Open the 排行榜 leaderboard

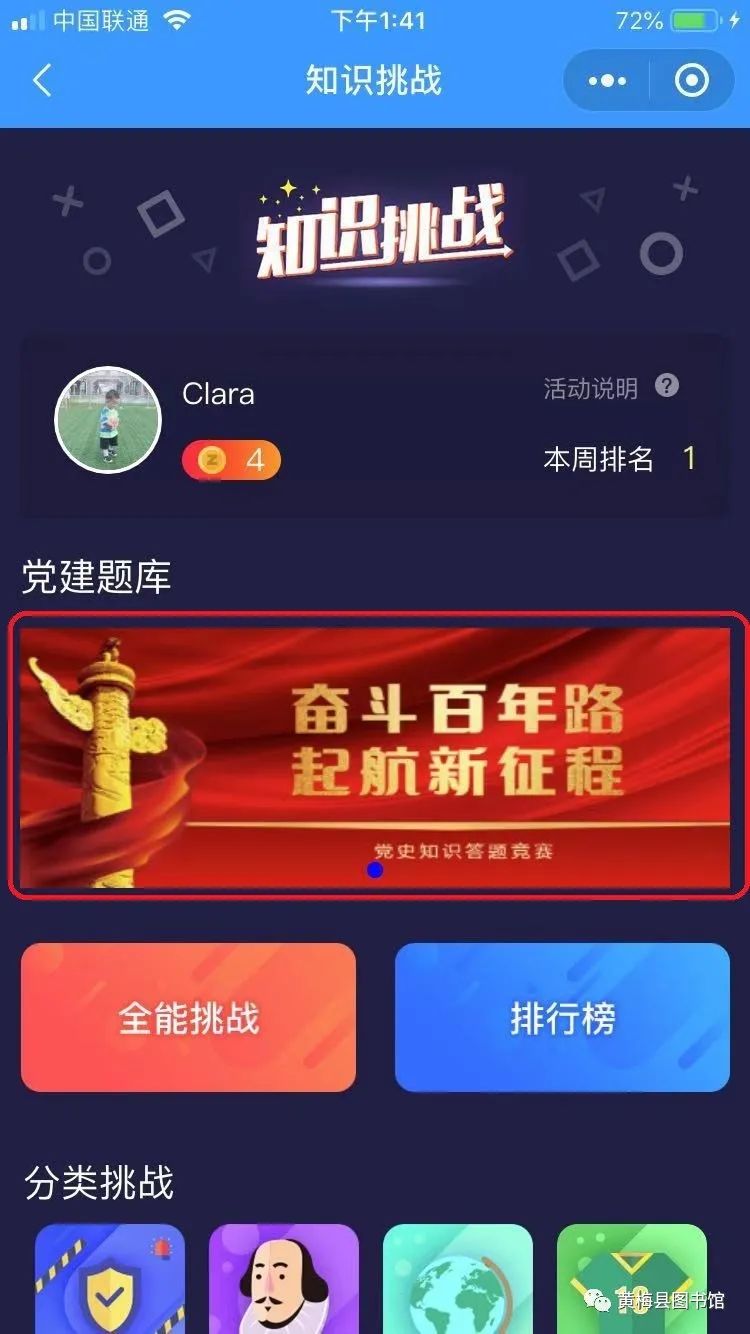562,1018
